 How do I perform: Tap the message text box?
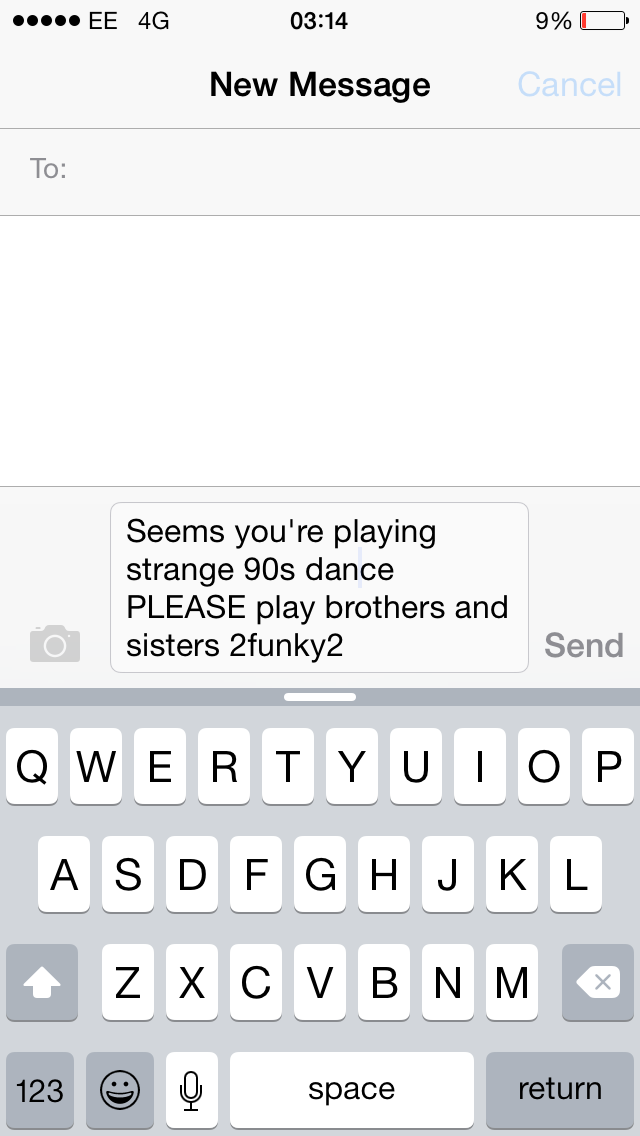(x=319, y=588)
